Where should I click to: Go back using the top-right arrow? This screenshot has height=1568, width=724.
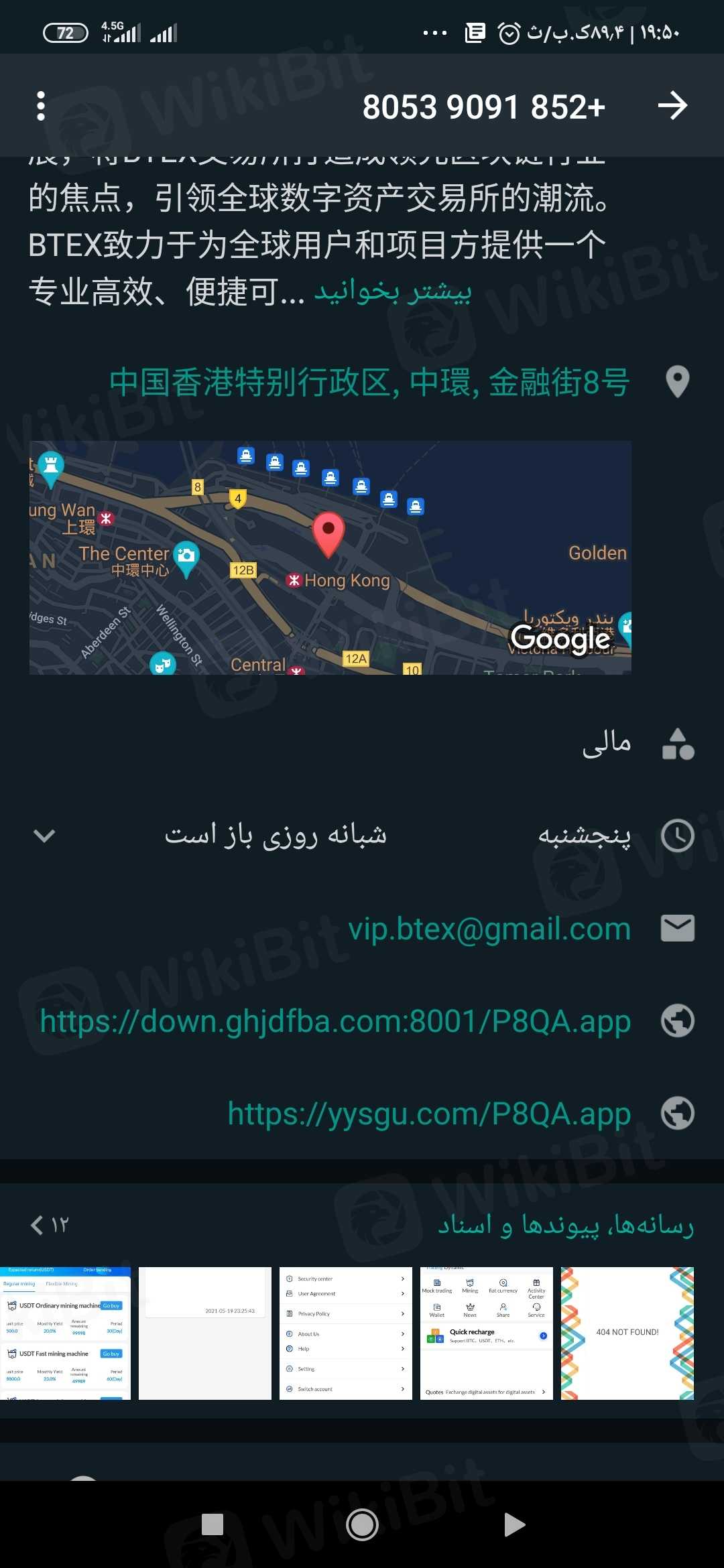pos(672,106)
